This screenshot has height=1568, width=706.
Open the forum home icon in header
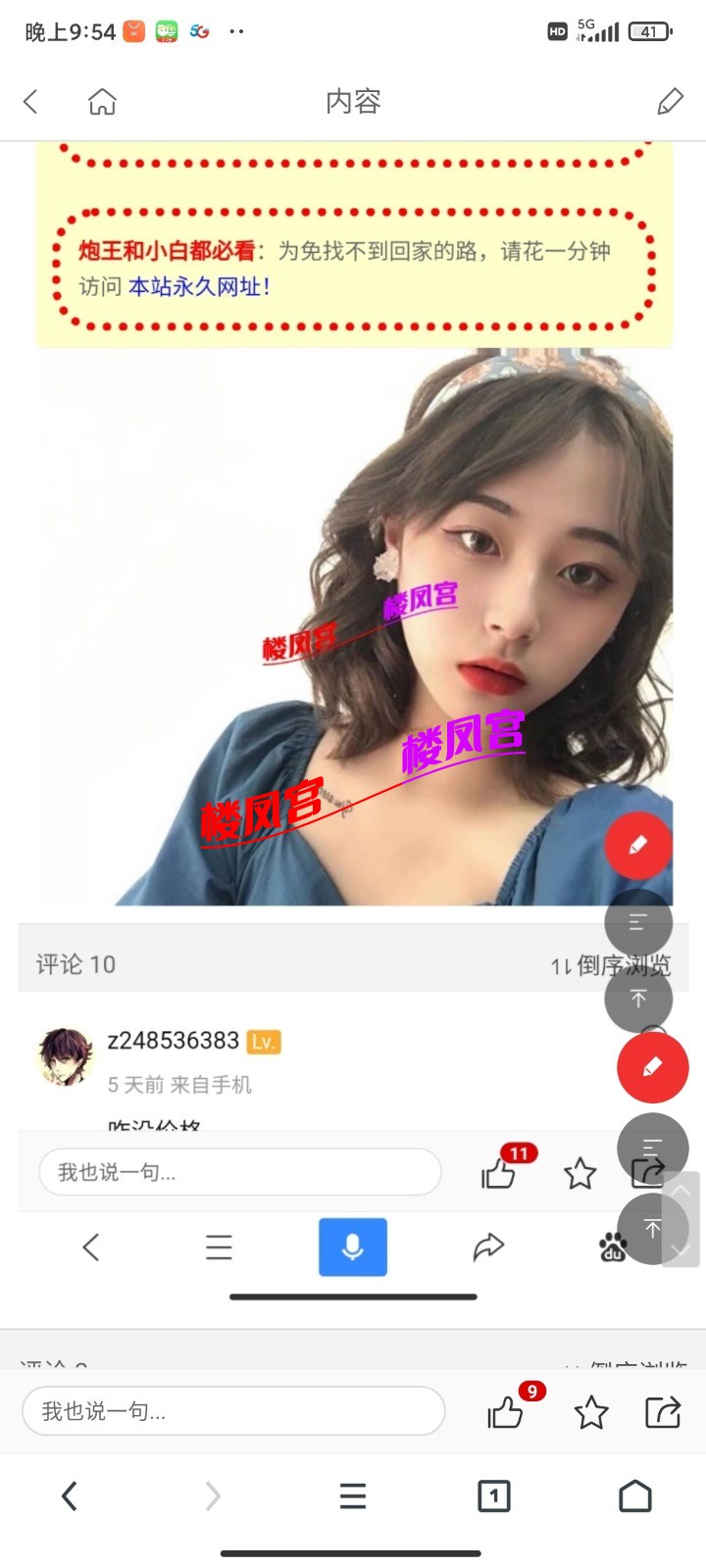point(102,101)
